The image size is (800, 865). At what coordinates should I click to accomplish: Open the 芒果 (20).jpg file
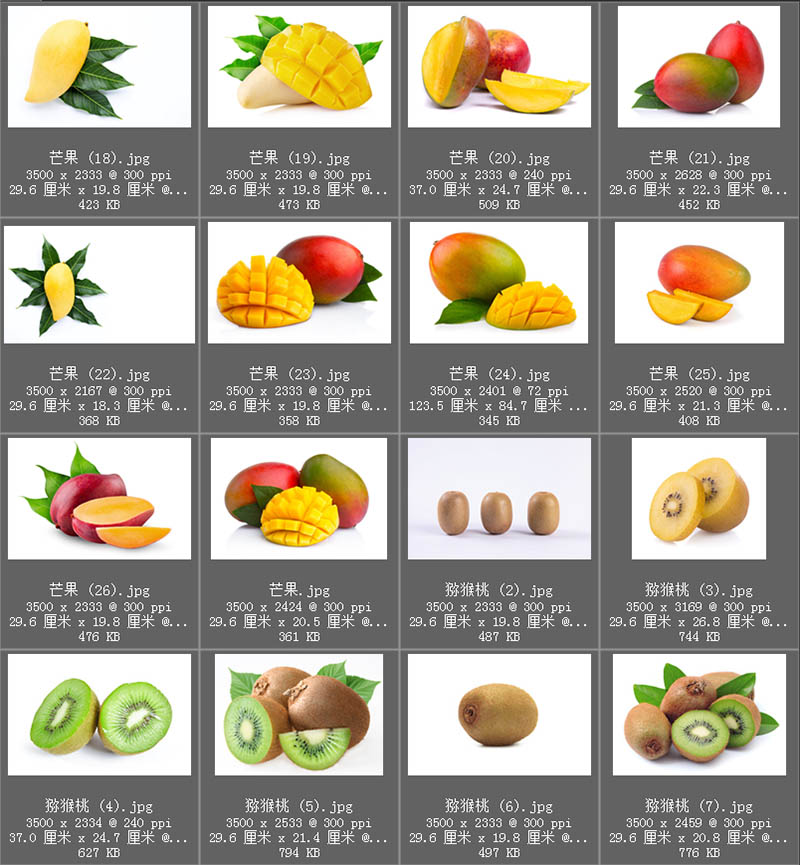click(499, 66)
